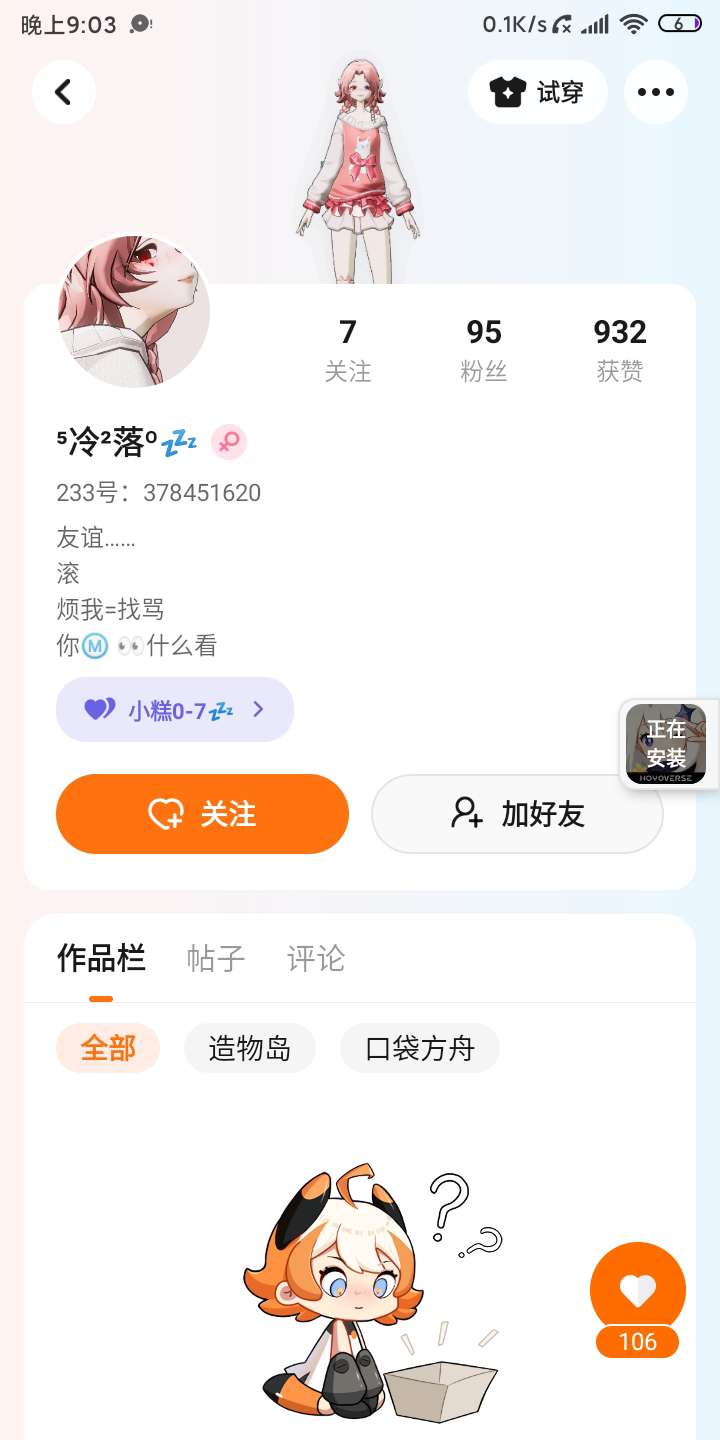View the 粉丝 followers list
This screenshot has width=720, height=1440.
(484, 350)
